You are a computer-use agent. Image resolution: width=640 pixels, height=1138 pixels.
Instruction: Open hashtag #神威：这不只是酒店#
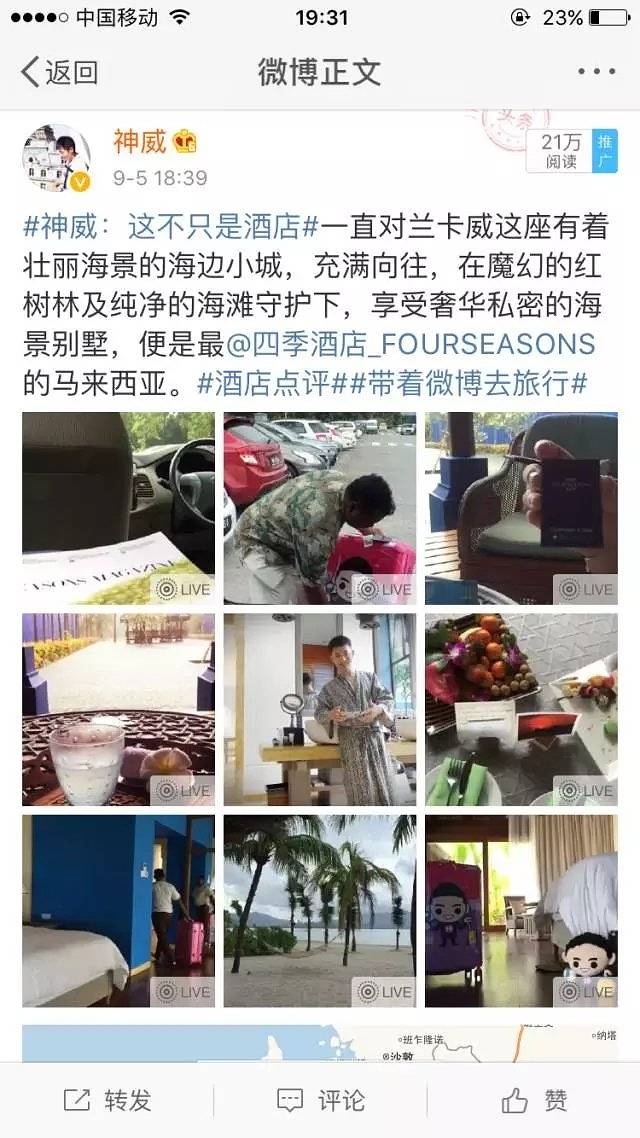(162, 227)
